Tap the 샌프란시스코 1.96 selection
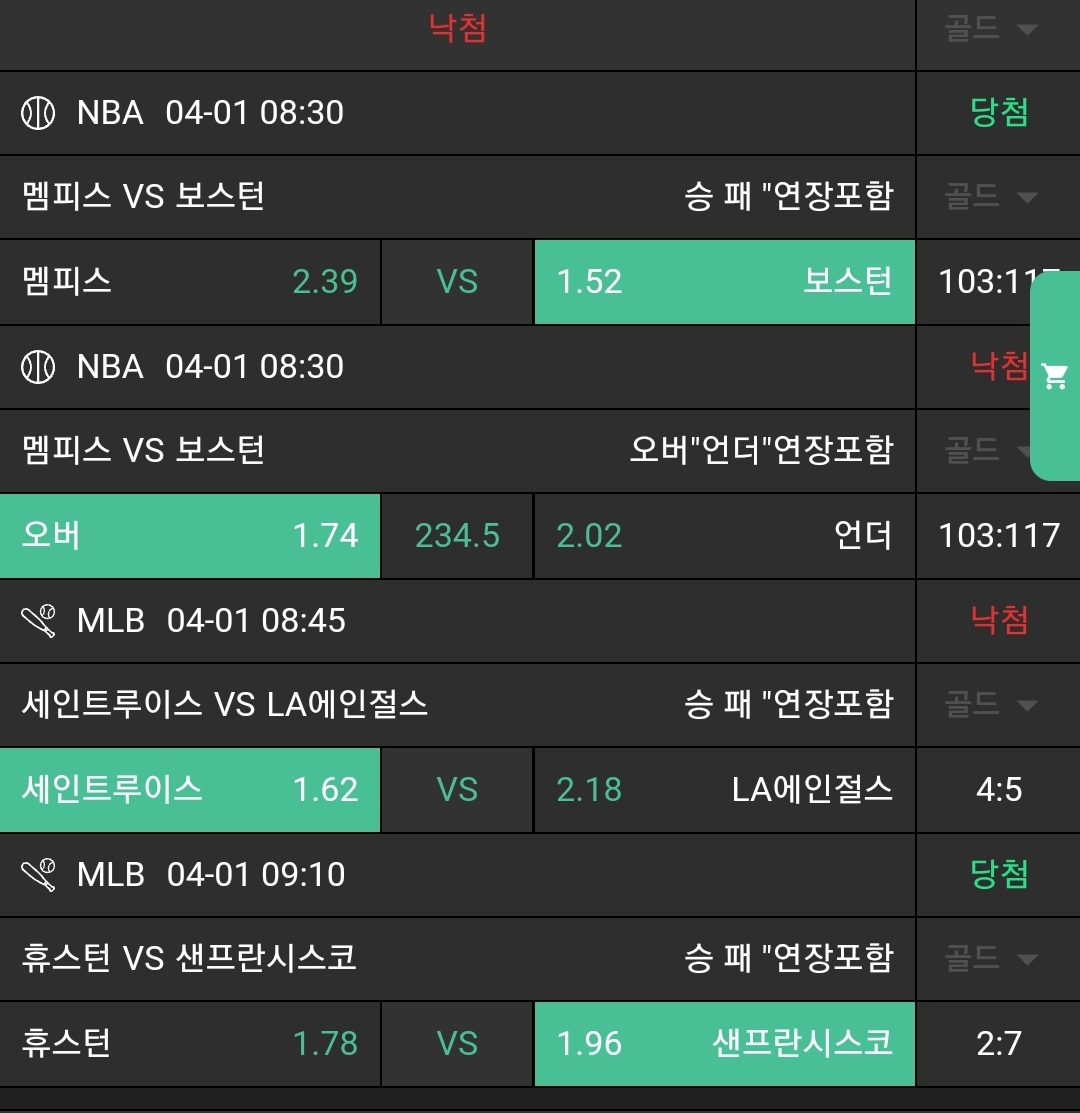Viewport: 1080px width, 1113px height. pos(724,1044)
